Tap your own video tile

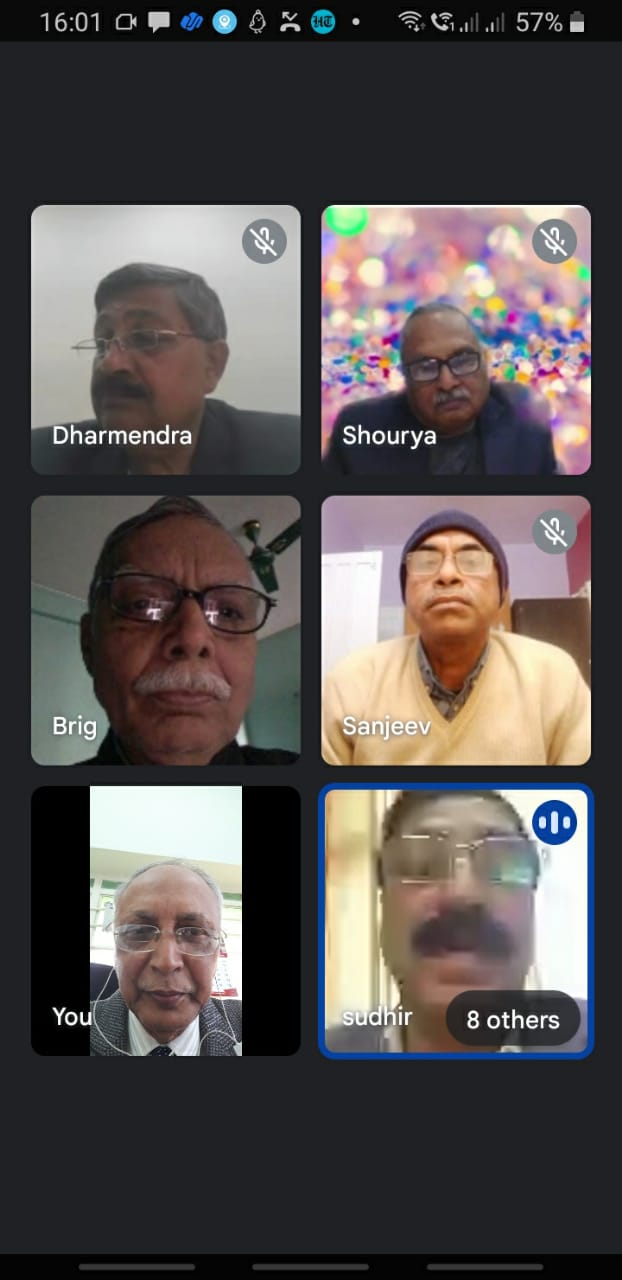(166, 921)
